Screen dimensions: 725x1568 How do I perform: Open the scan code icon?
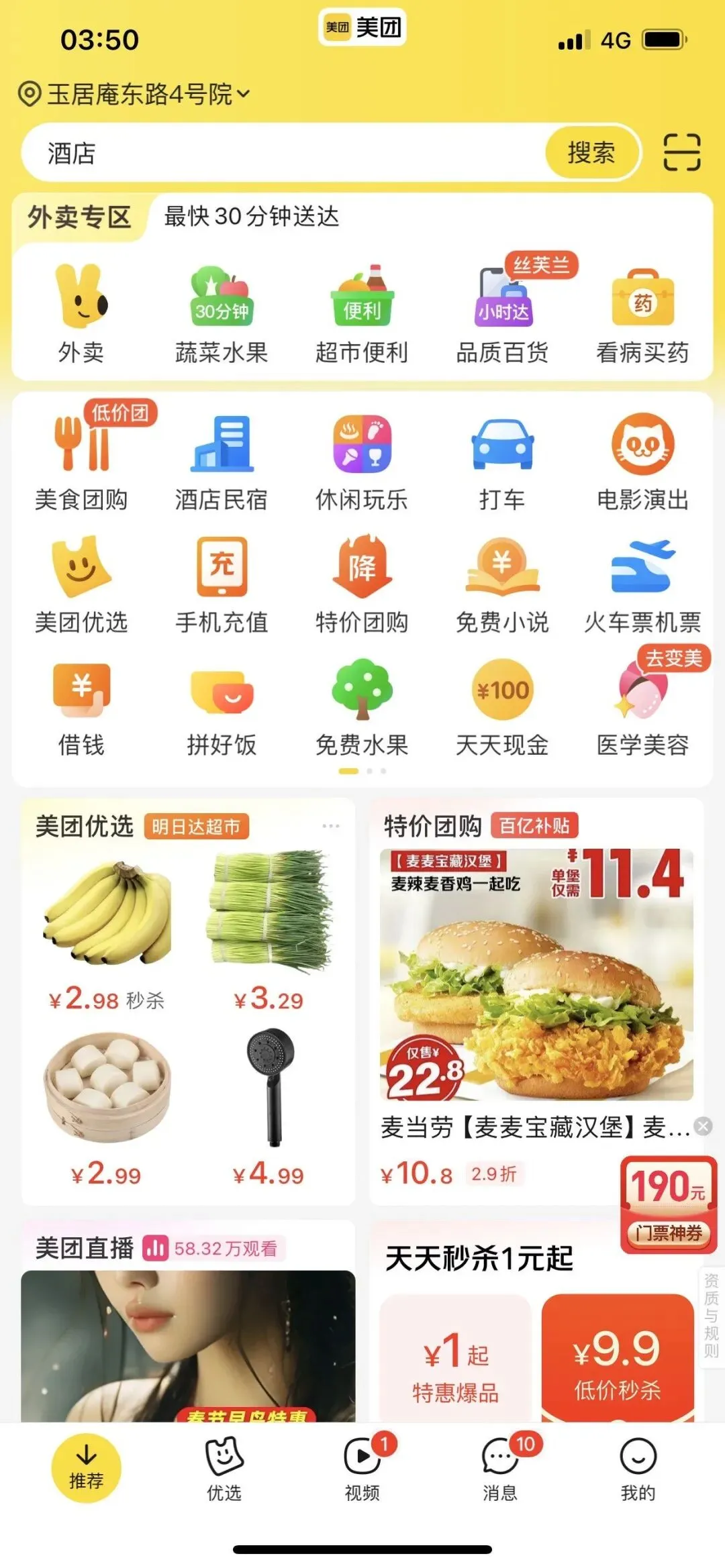(x=681, y=152)
